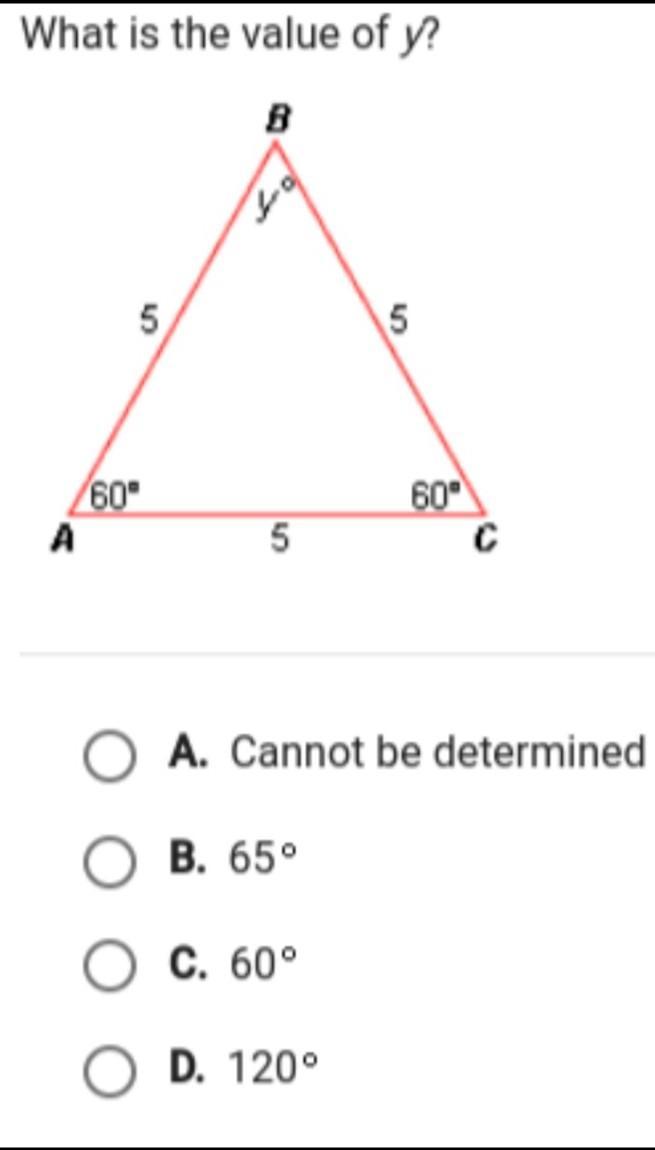This screenshot has height=1150, width=655.
Task: Mark option D, 120°
Action: coord(110,1072)
